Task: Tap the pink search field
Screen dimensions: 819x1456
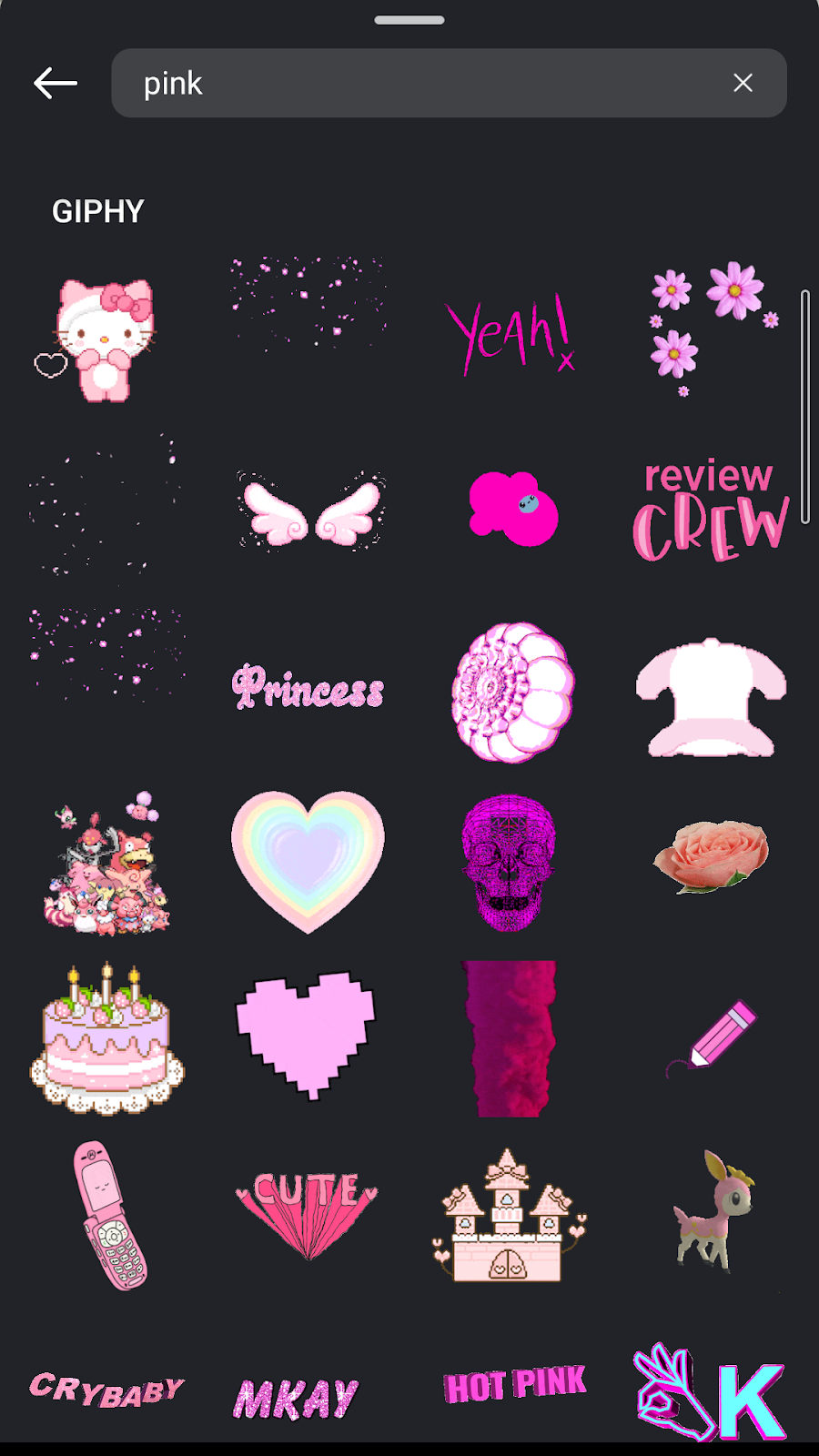Action: [x=428, y=83]
